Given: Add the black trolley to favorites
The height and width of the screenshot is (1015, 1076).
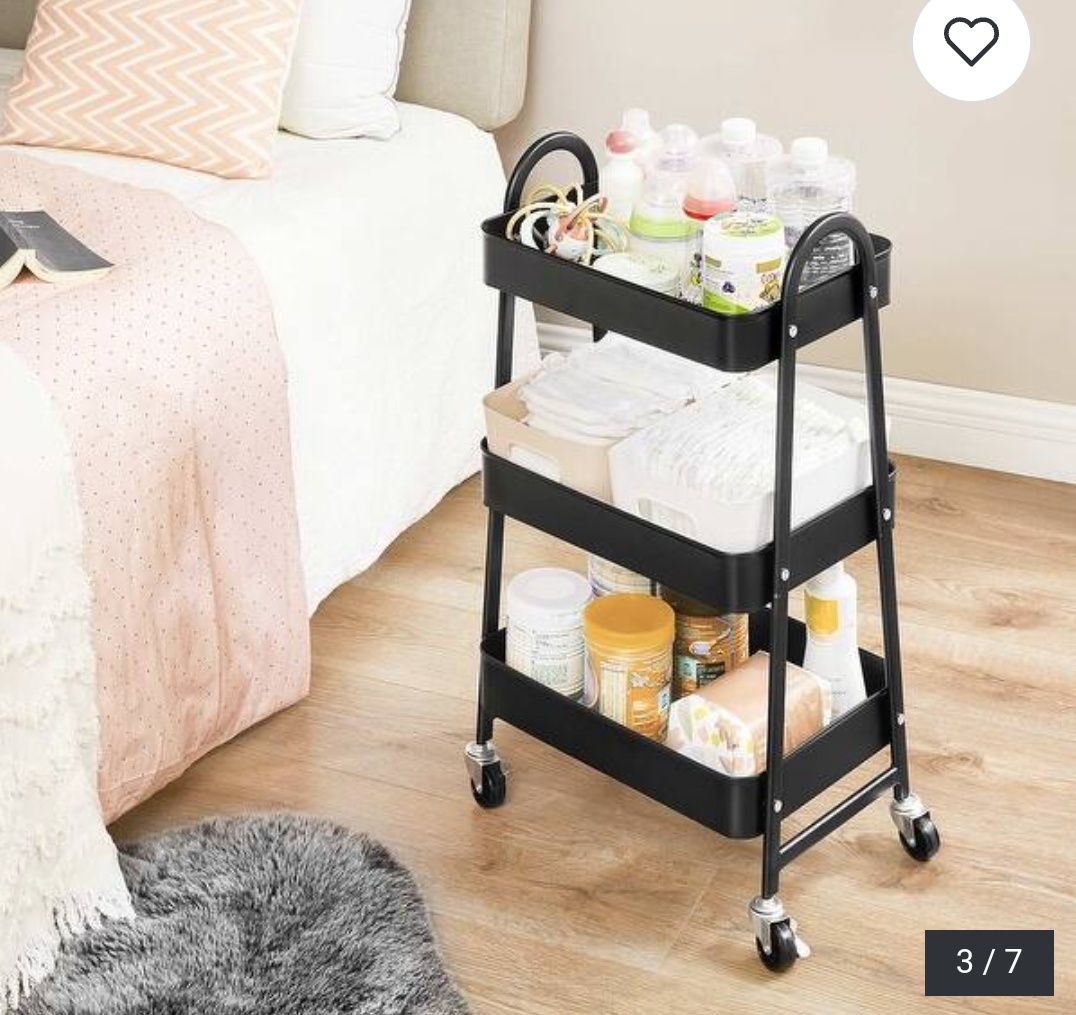Looking at the screenshot, I should (970, 42).
